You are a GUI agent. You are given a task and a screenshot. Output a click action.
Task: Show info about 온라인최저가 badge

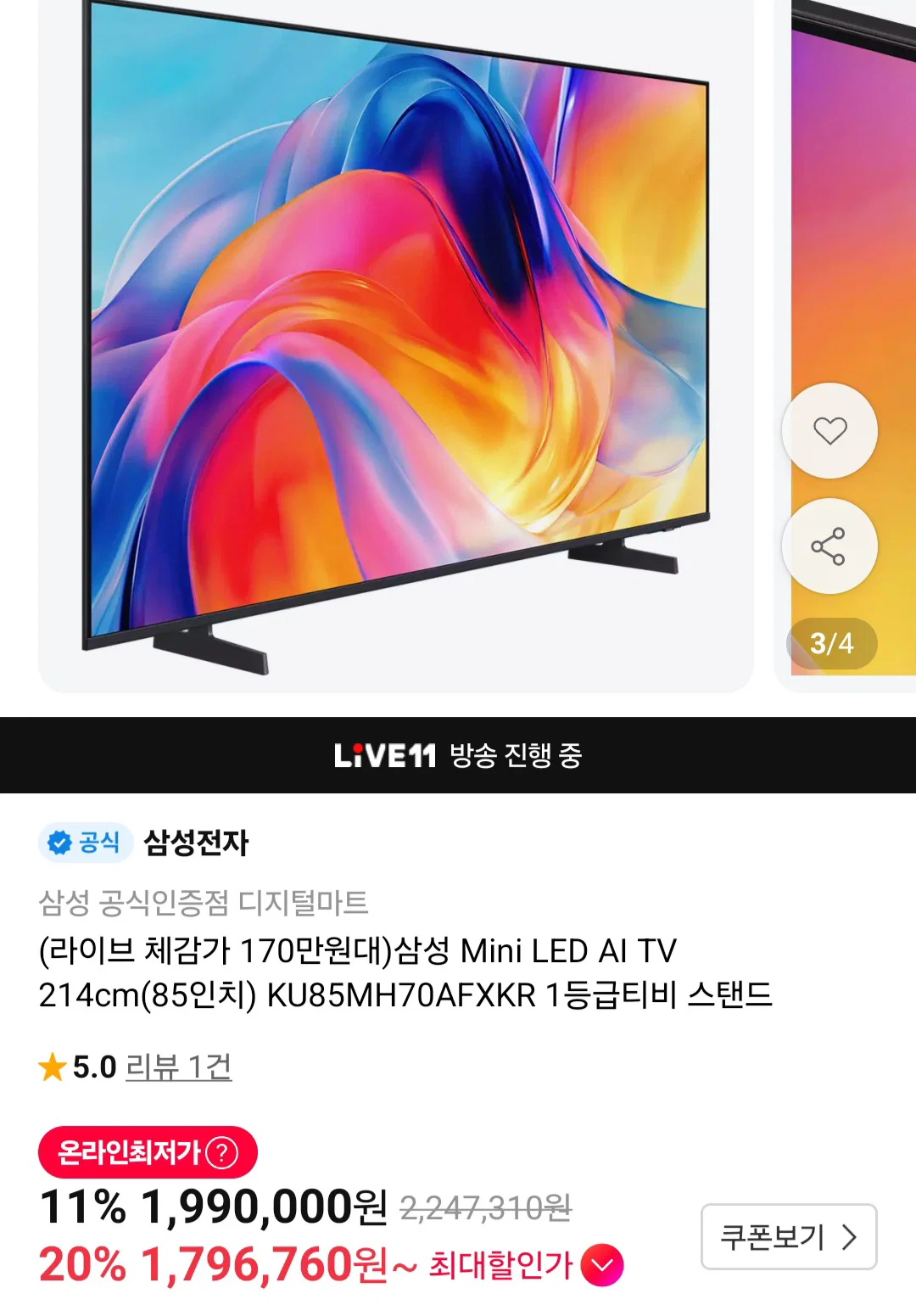[x=222, y=1152]
